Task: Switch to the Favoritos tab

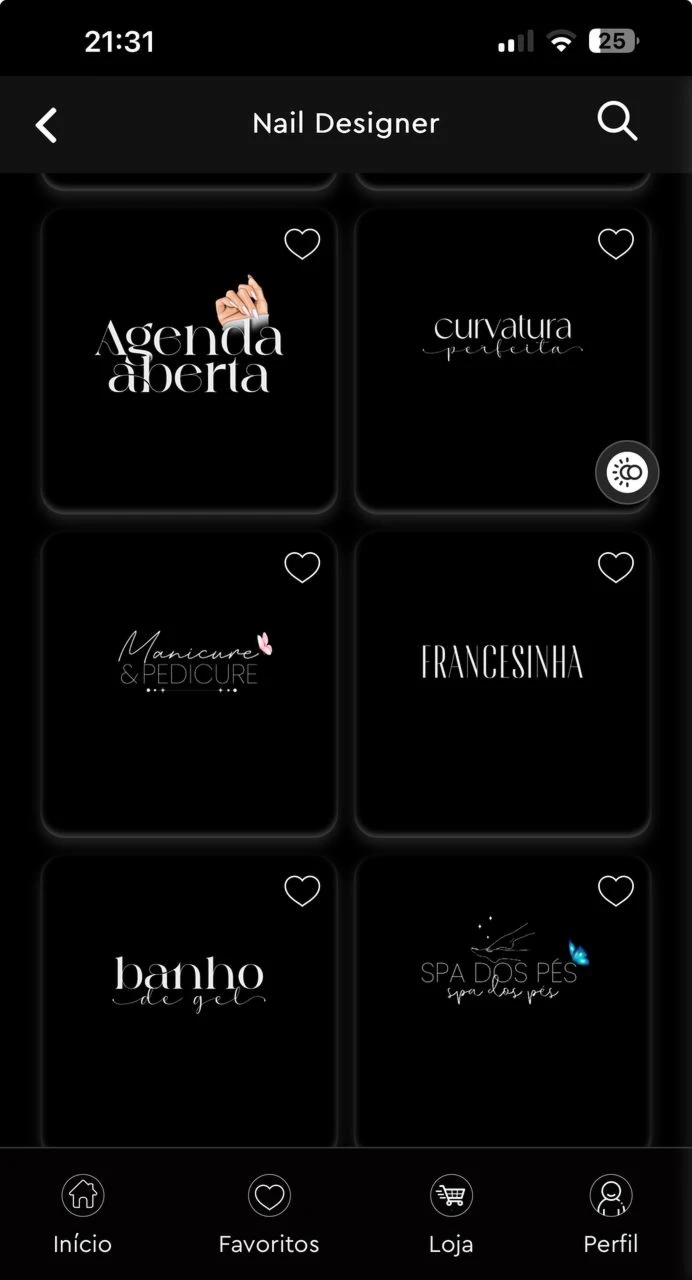Action: click(269, 1213)
